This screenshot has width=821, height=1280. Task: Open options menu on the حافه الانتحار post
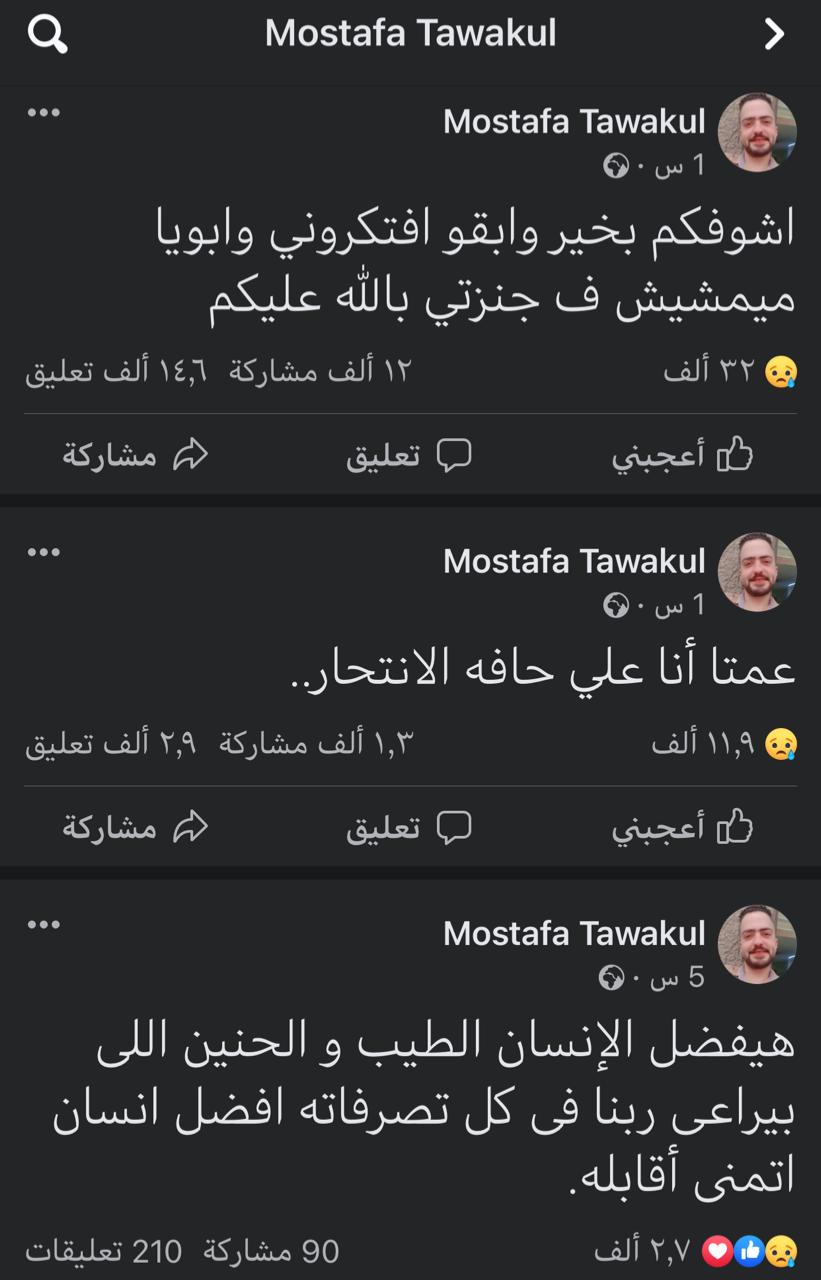pos(43,551)
